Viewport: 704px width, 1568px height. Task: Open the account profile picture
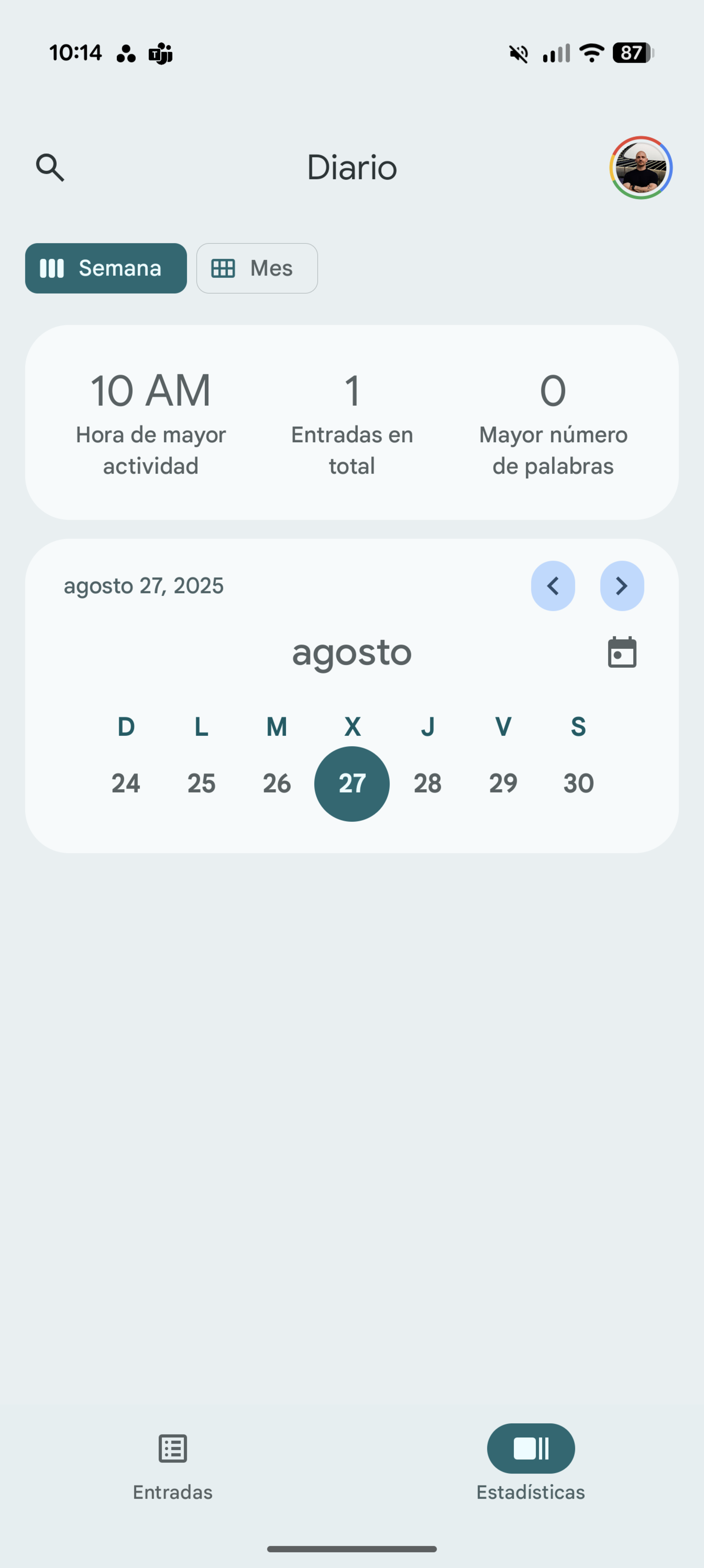pos(641,167)
